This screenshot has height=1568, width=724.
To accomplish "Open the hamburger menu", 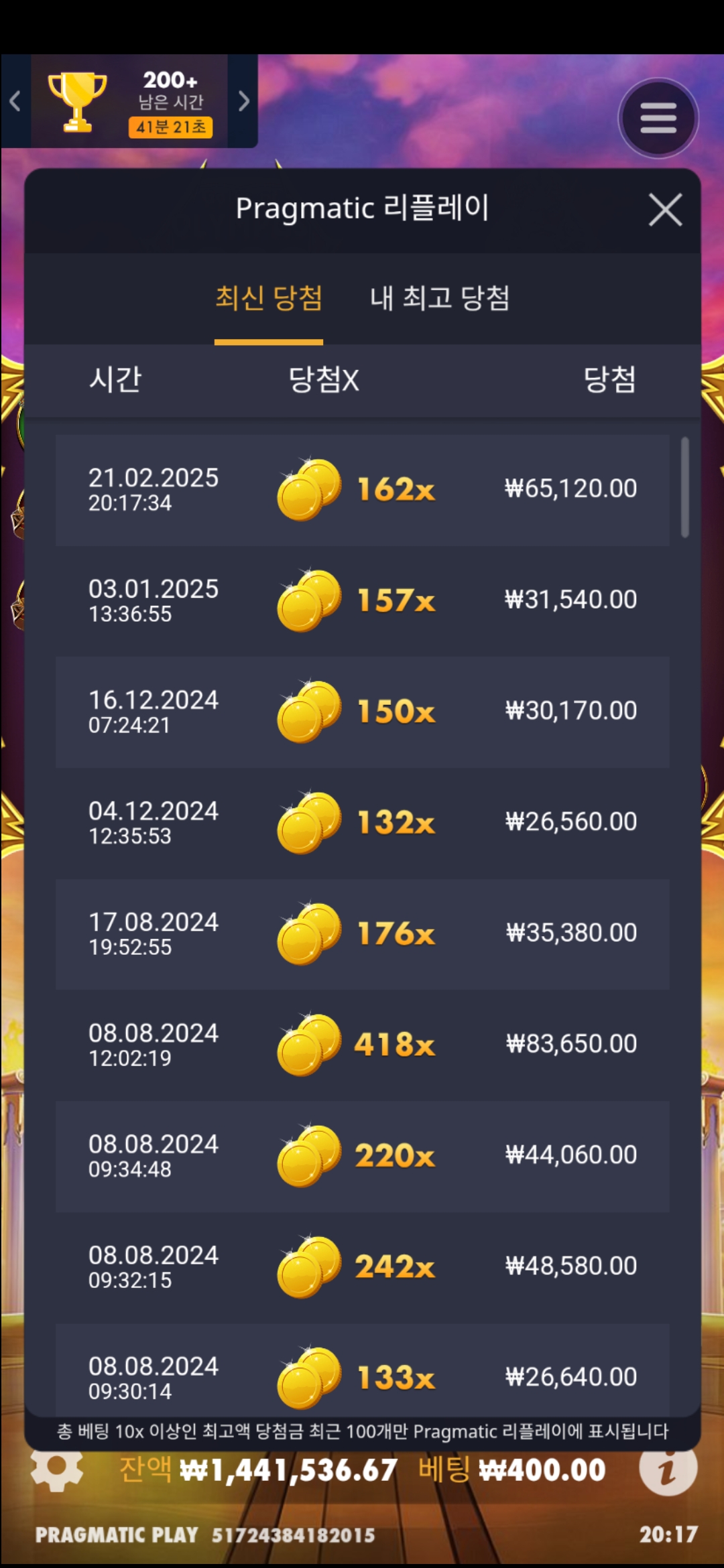I will tap(658, 119).
